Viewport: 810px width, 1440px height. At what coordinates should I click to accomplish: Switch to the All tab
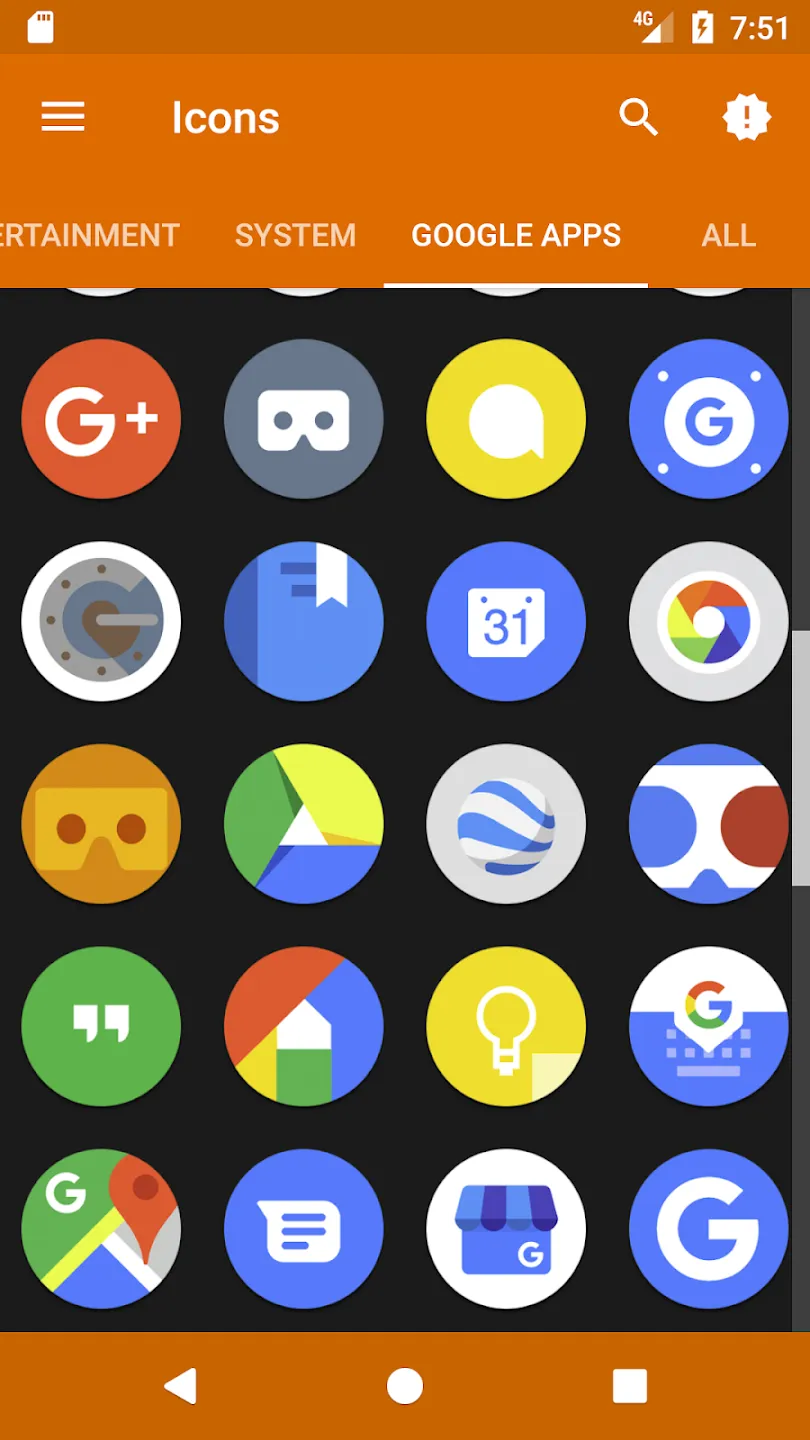tap(729, 235)
